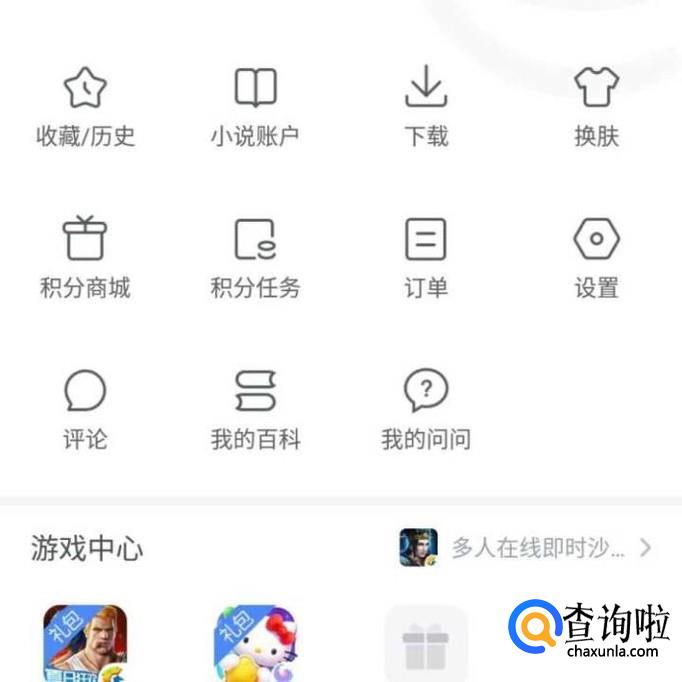This screenshot has width=682, height=682.
Task: Open 我的问问 questions page
Action: pos(426,409)
